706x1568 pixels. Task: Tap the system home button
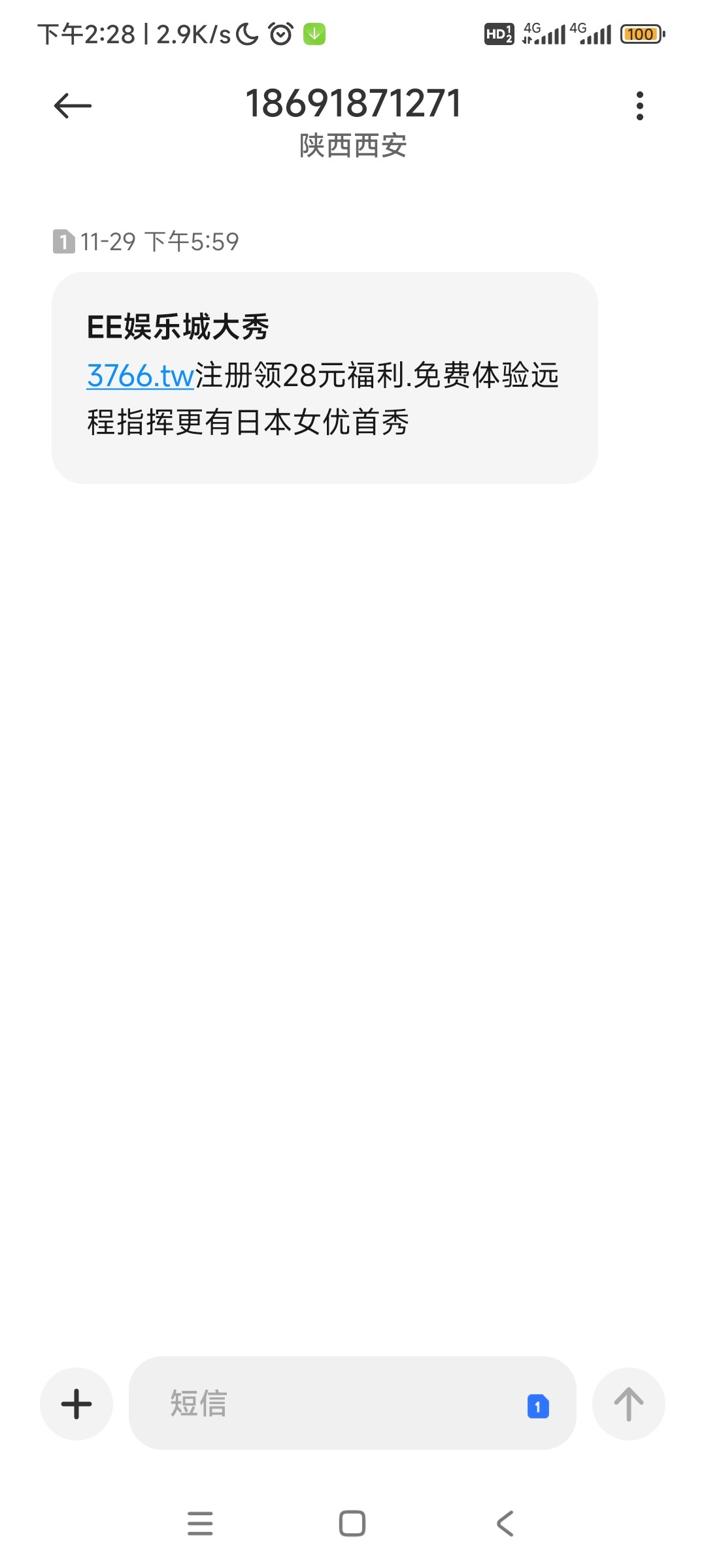tap(352, 1524)
